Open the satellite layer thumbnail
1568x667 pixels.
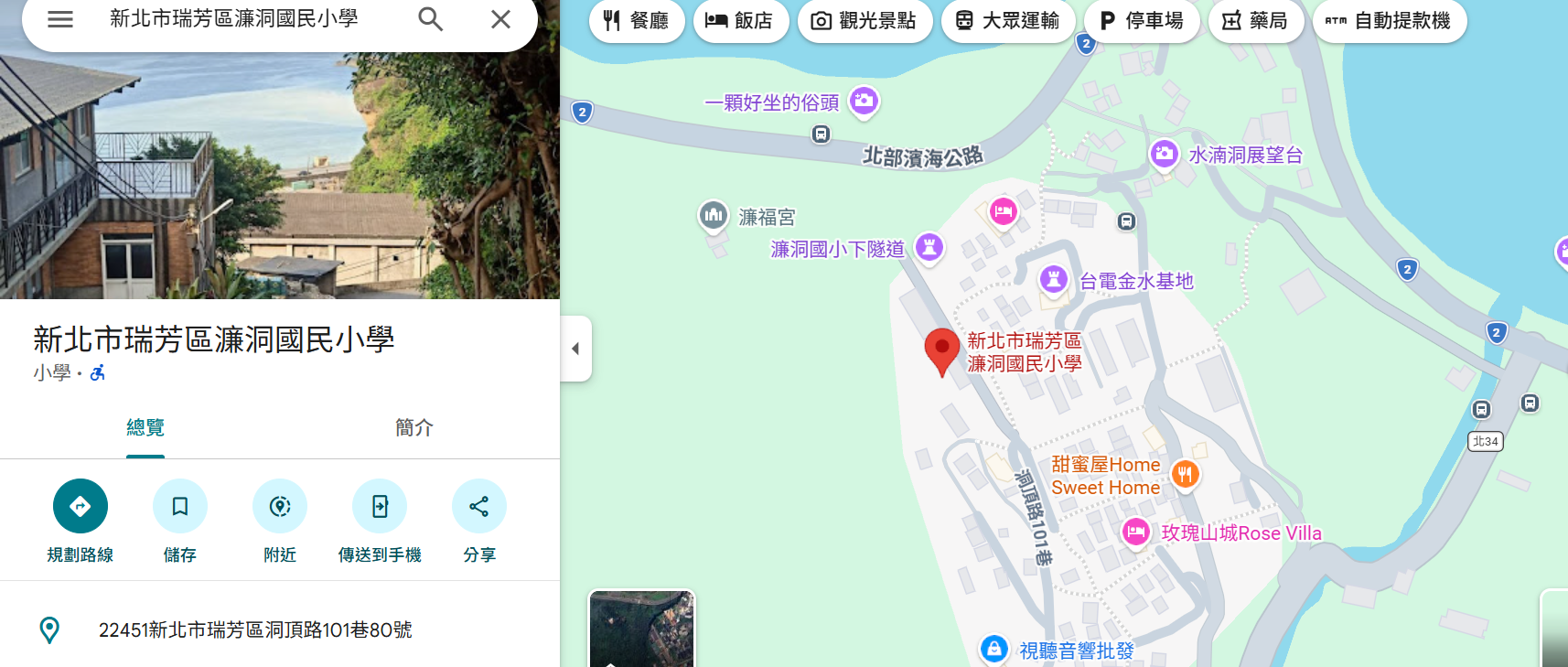click(x=641, y=629)
